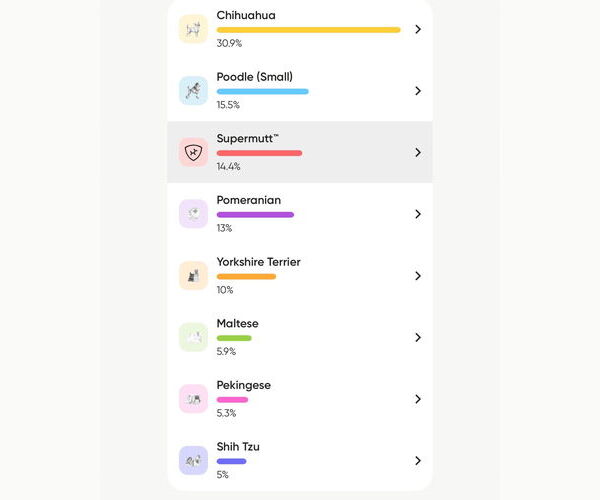View the Supermutt breakdown

(300, 152)
